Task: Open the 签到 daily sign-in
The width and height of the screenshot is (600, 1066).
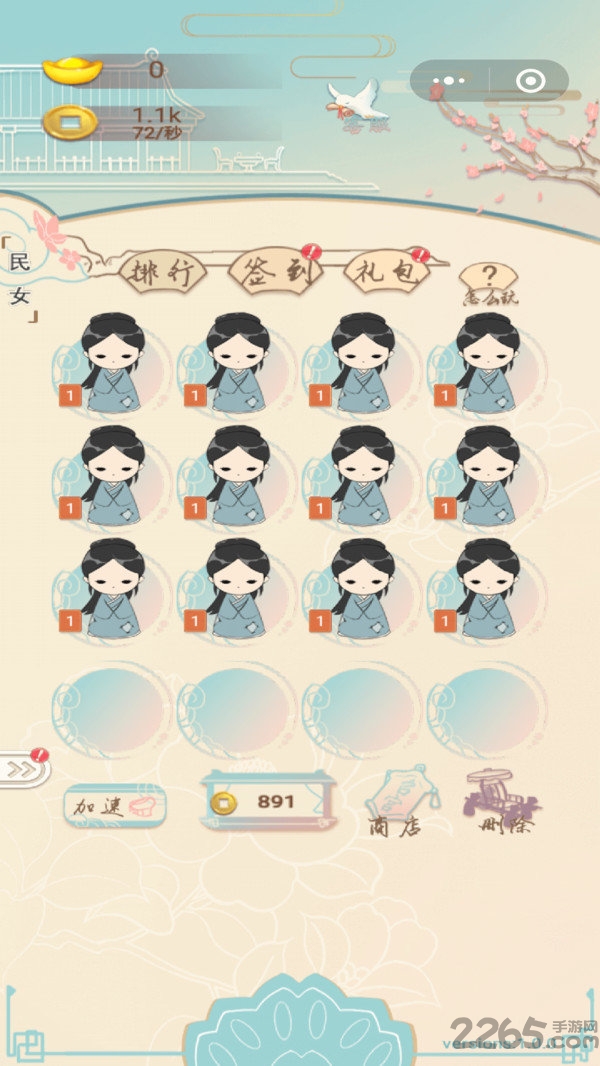Action: (275, 272)
